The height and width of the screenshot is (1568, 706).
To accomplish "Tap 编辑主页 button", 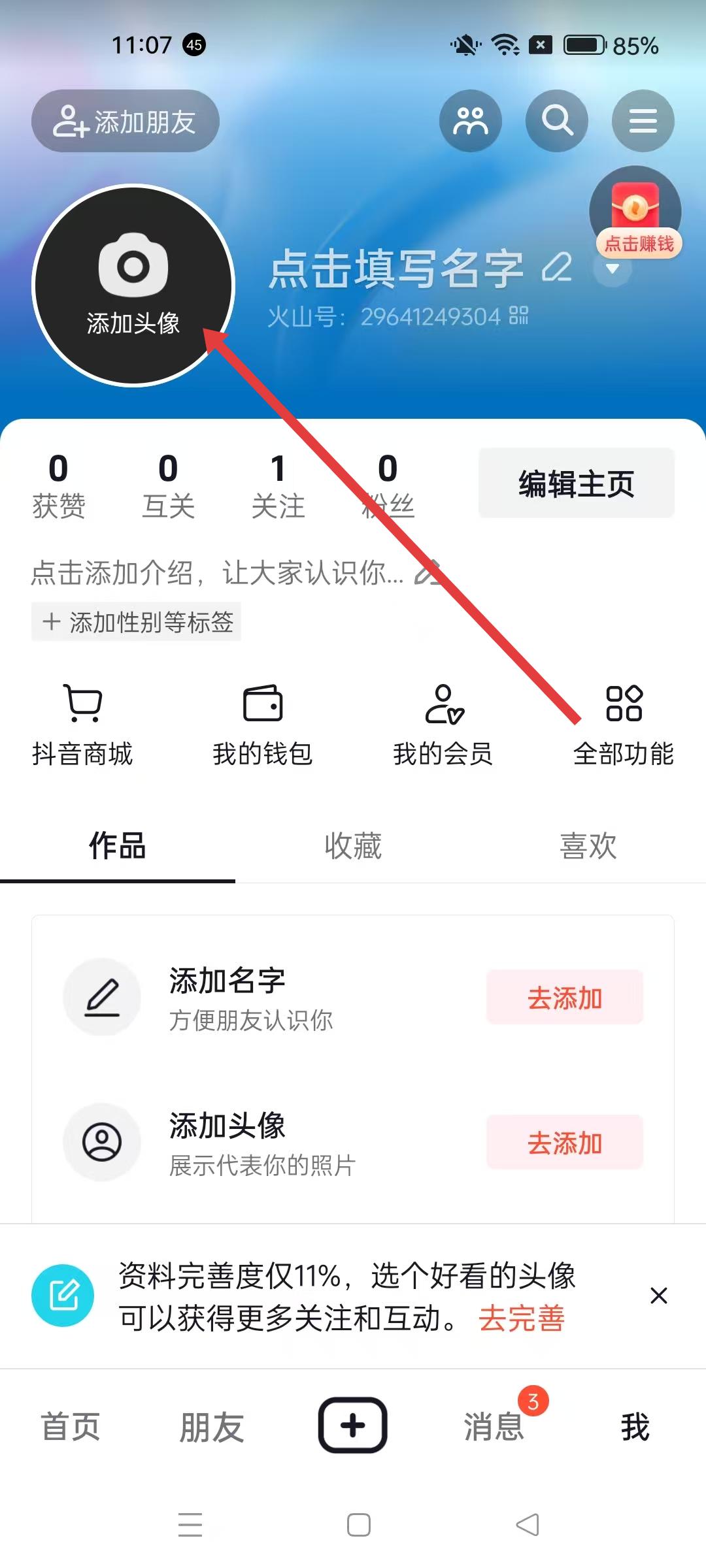I will pos(576,483).
